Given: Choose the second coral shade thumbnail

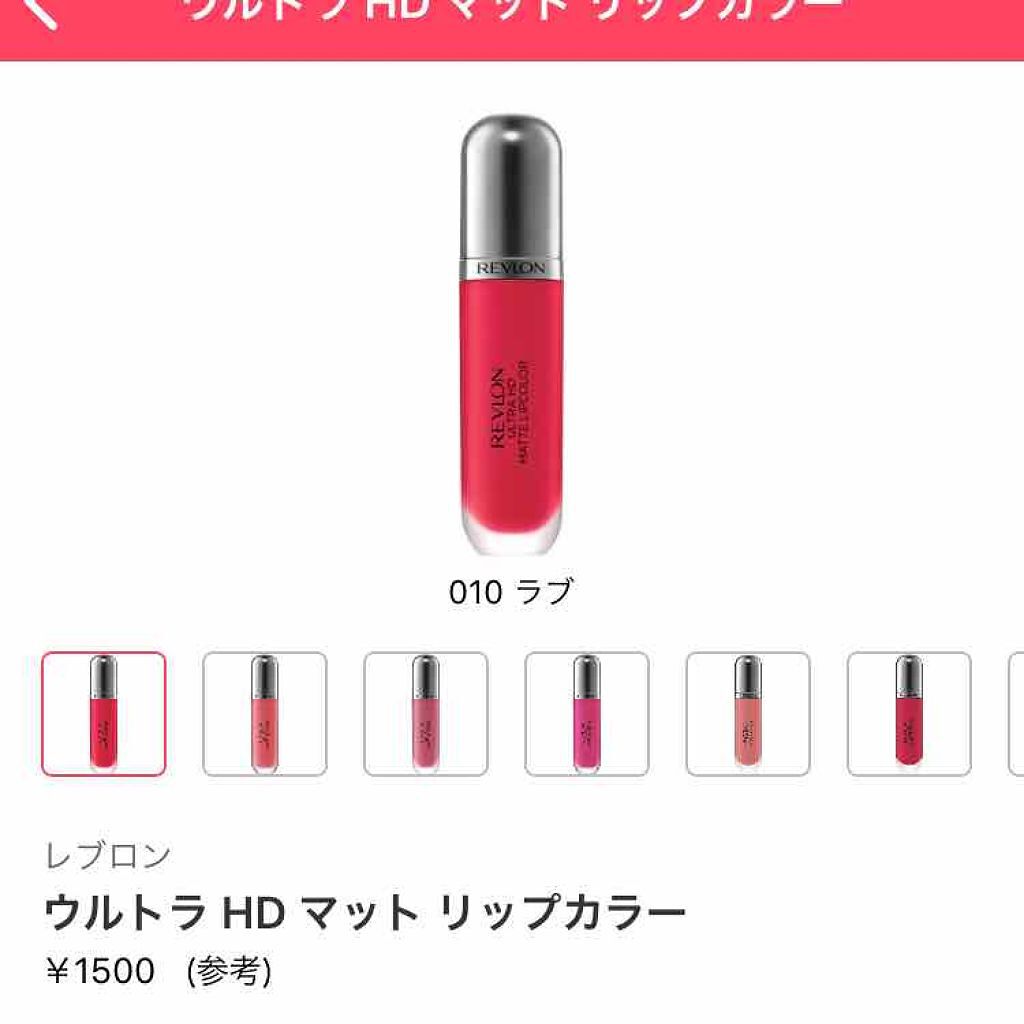Looking at the screenshot, I should click(265, 714).
